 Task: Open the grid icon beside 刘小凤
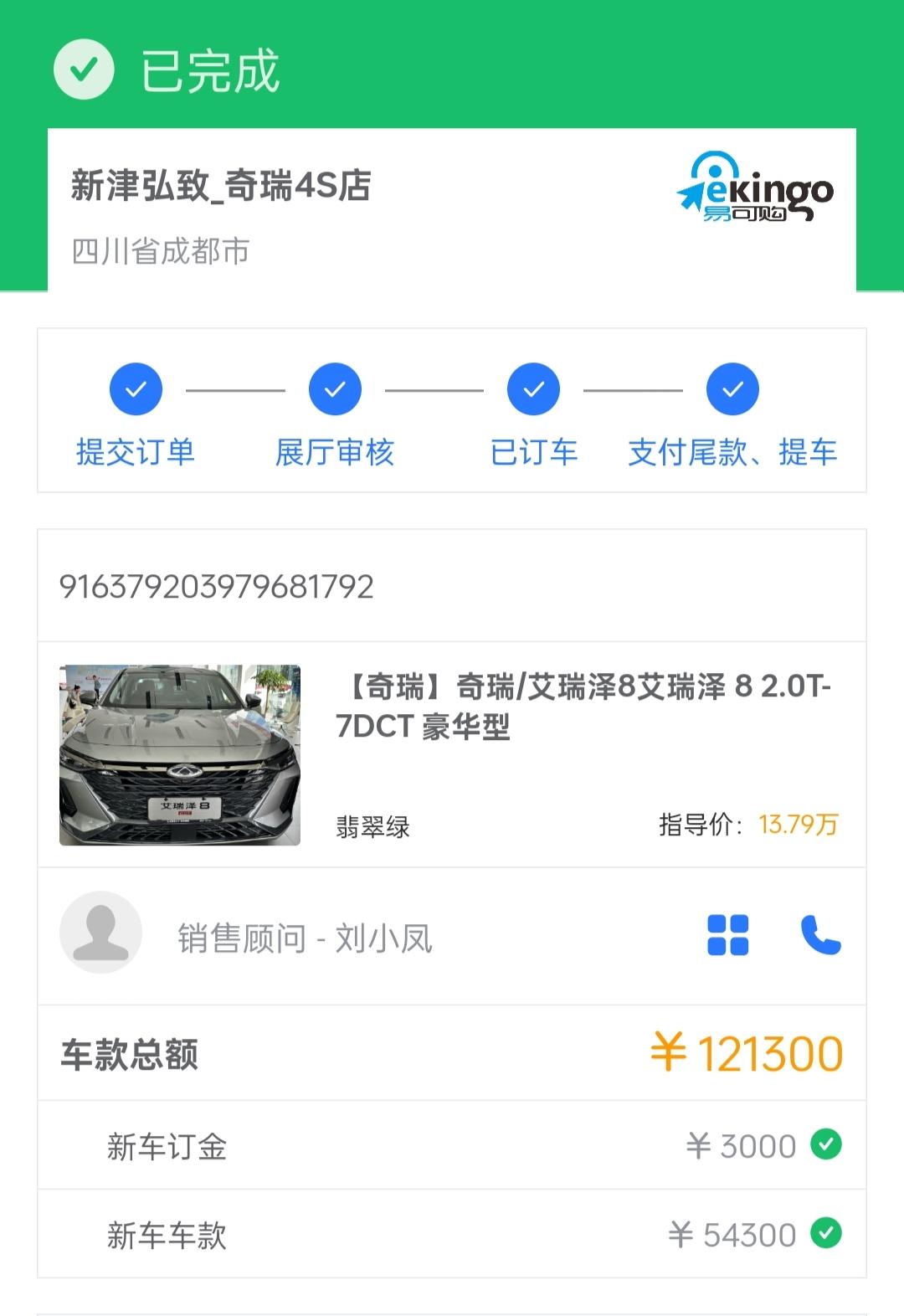(728, 935)
